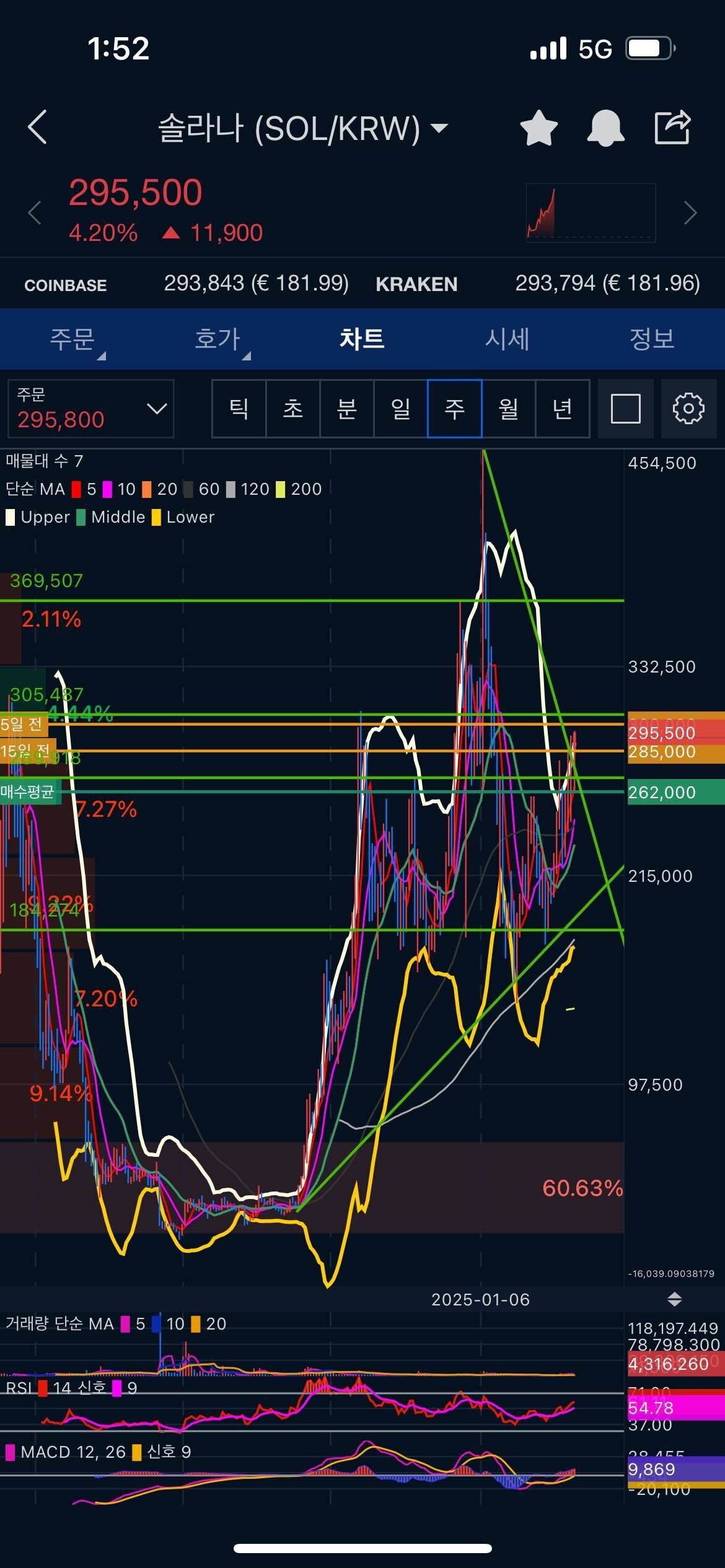725x1568 pixels.
Task: Expand chart to fullscreen square icon
Action: click(x=625, y=409)
